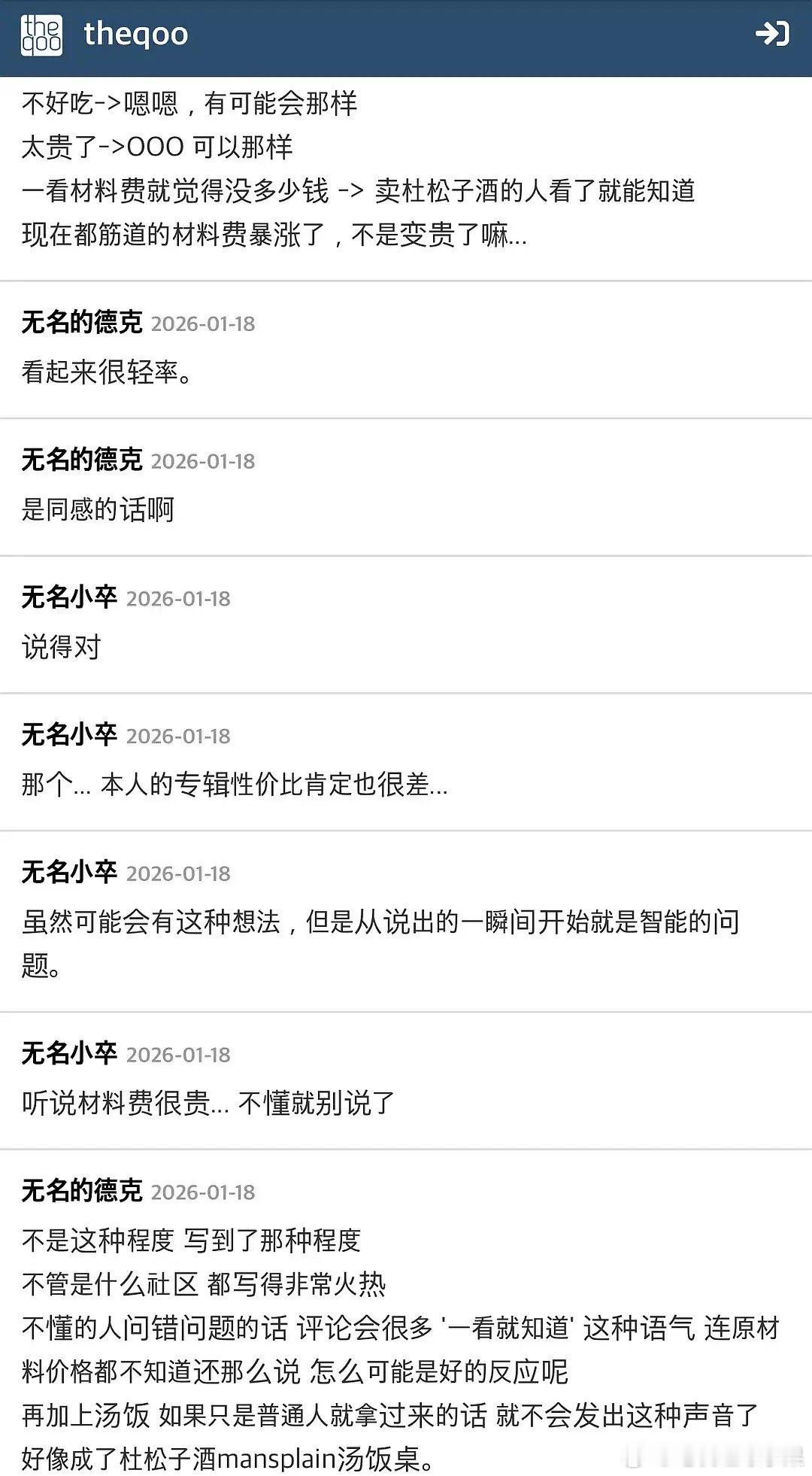Click the dark blue header bar
The width and height of the screenshot is (812, 1476).
(406, 33)
